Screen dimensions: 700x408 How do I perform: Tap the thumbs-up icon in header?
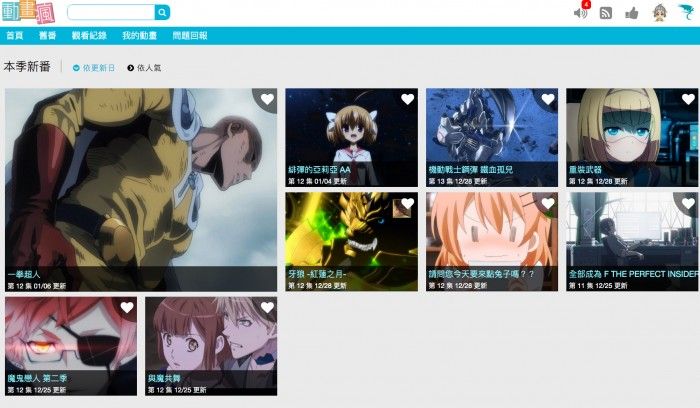(632, 13)
